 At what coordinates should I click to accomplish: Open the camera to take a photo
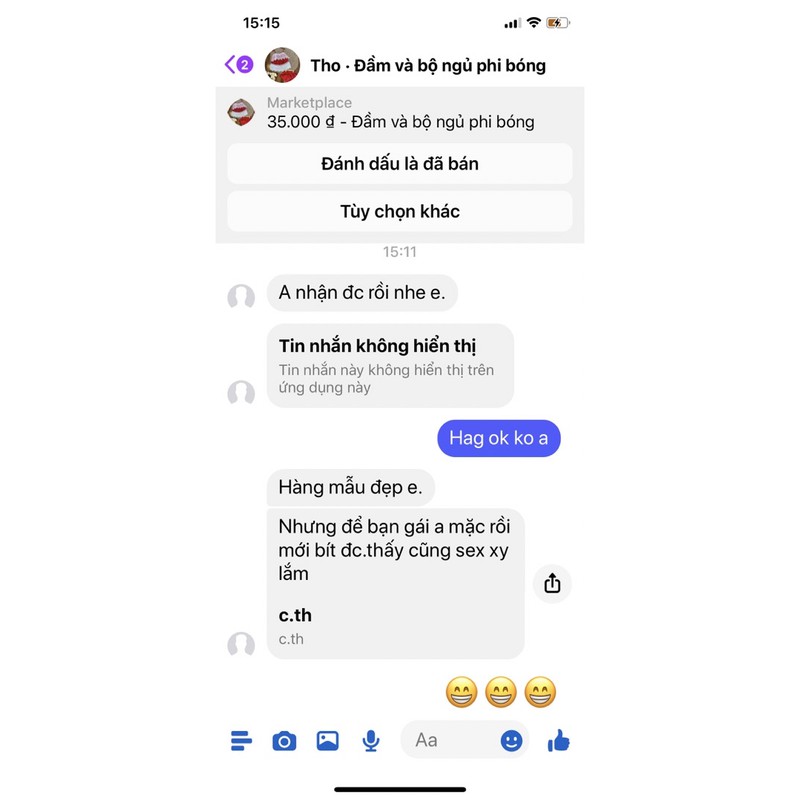point(285,741)
